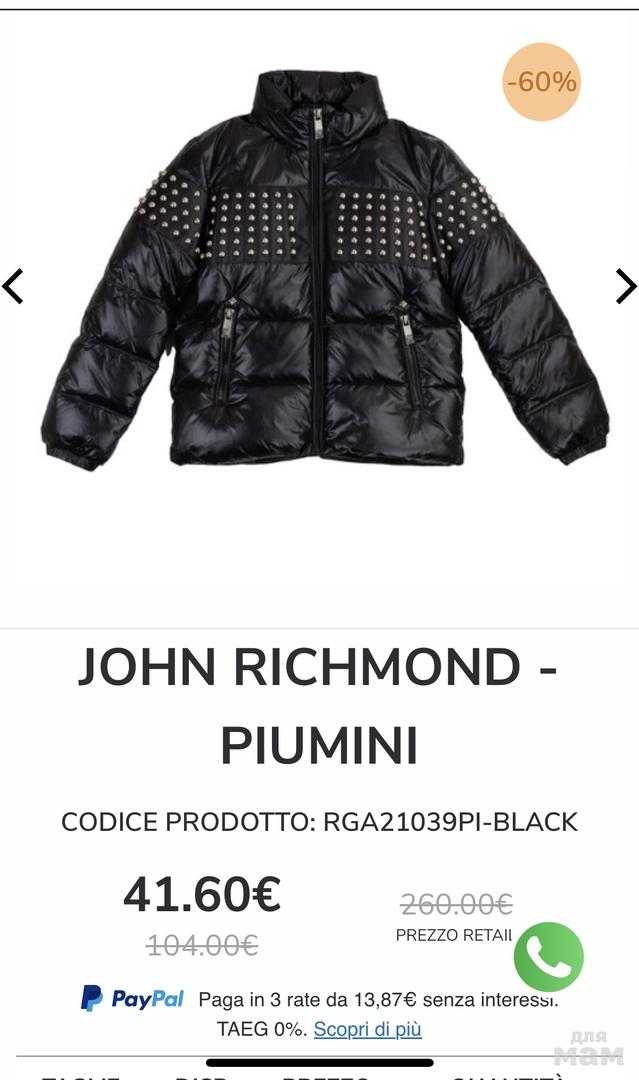
Task: Show the next product photo
Action: point(625,286)
